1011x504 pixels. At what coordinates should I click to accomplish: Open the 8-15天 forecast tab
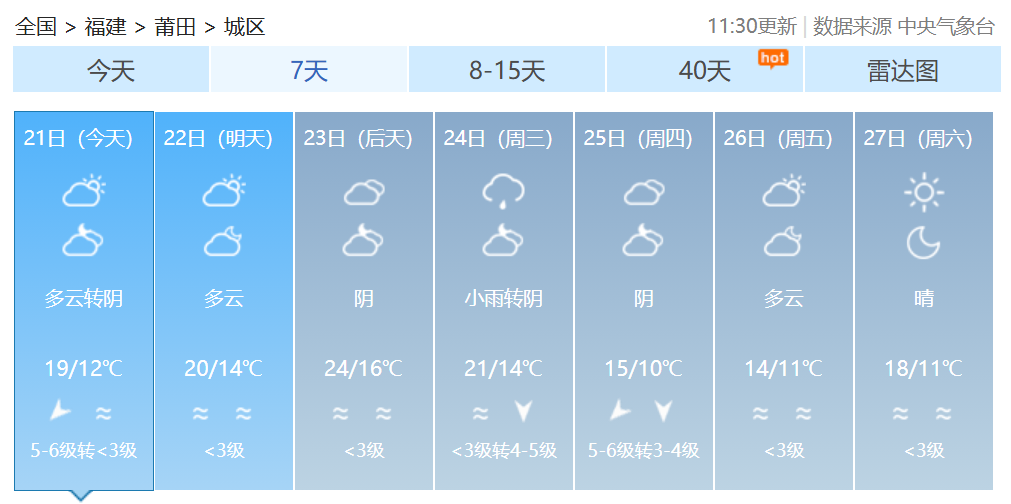coord(506,70)
